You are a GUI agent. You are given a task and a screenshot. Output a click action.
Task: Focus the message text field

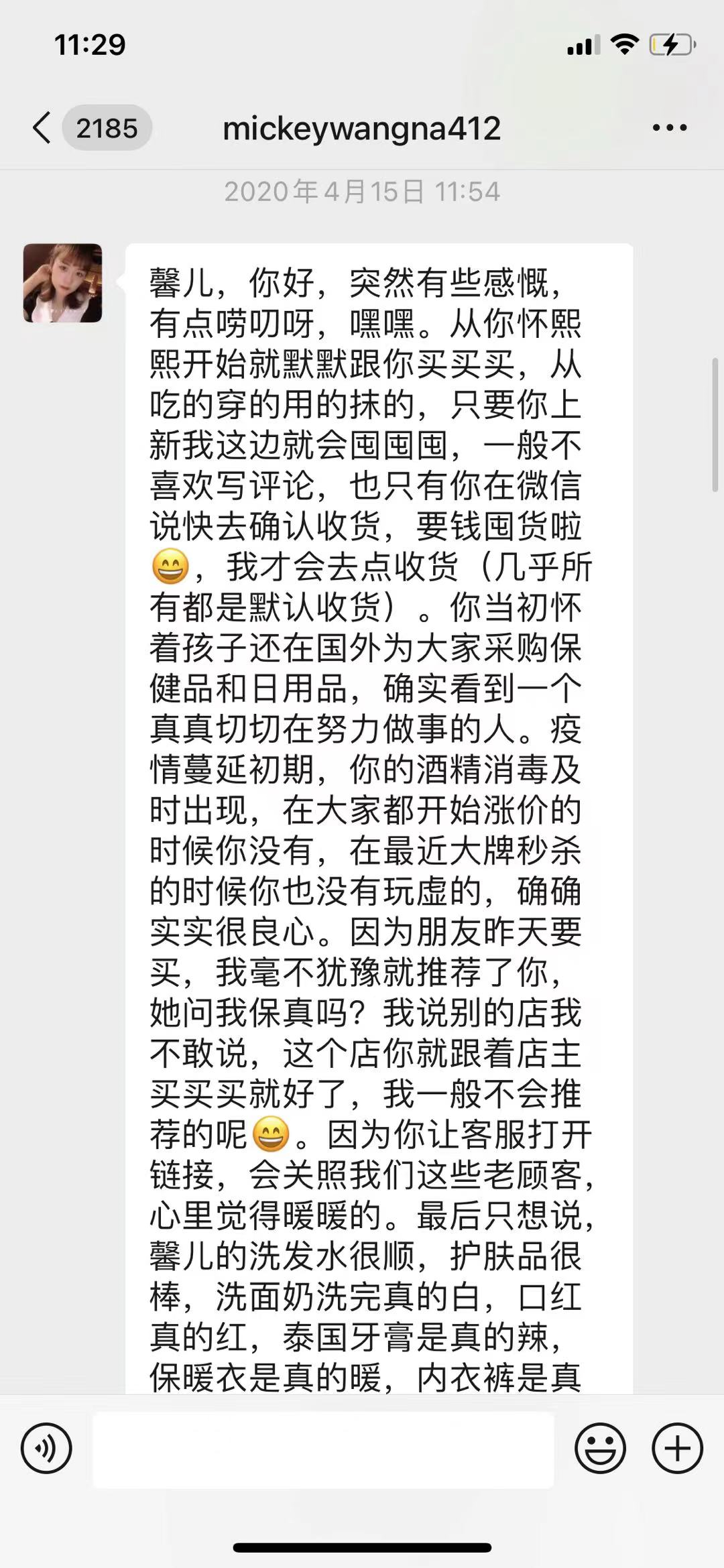[x=323, y=1449]
